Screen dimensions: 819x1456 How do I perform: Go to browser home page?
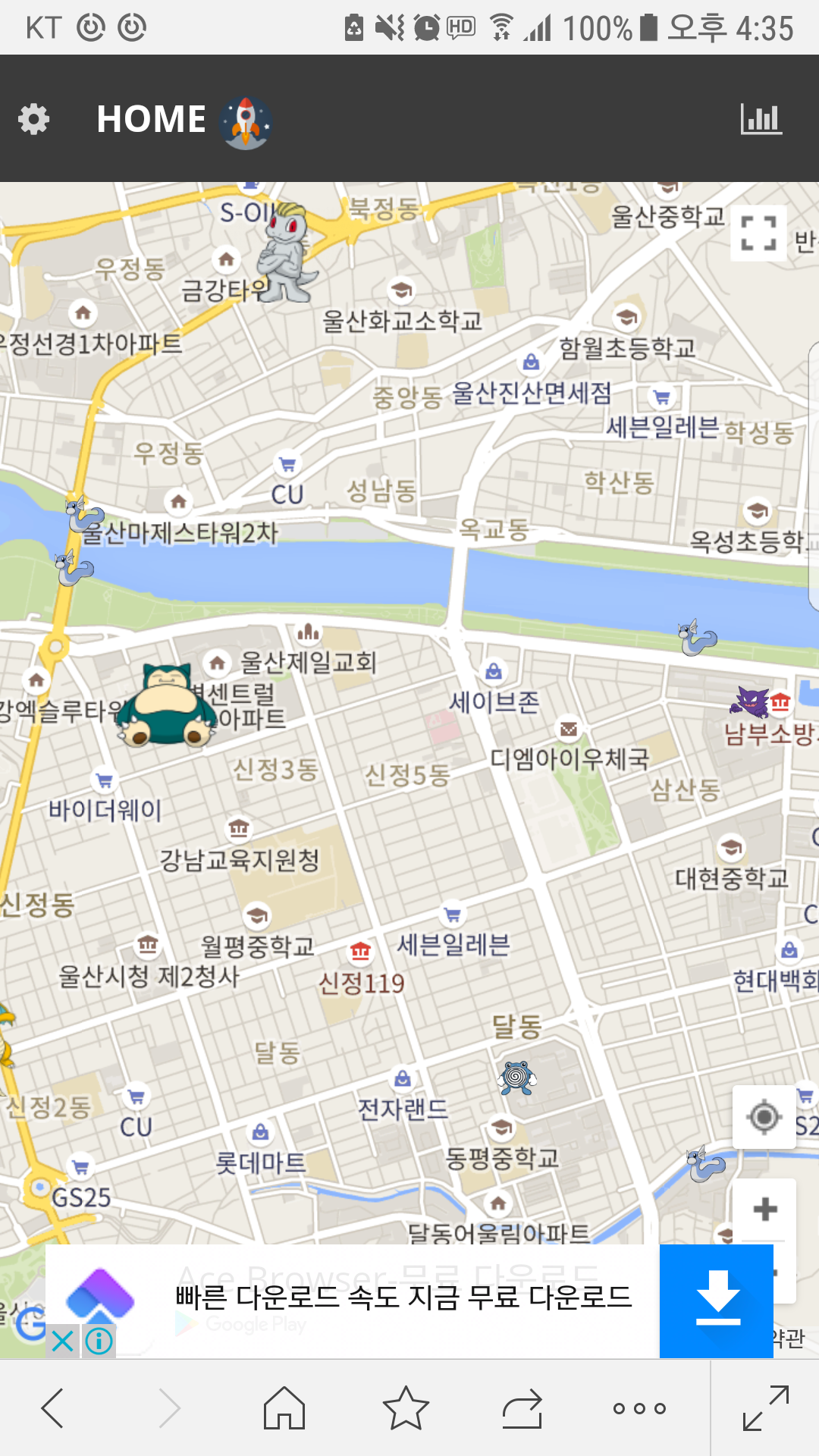(x=284, y=1408)
